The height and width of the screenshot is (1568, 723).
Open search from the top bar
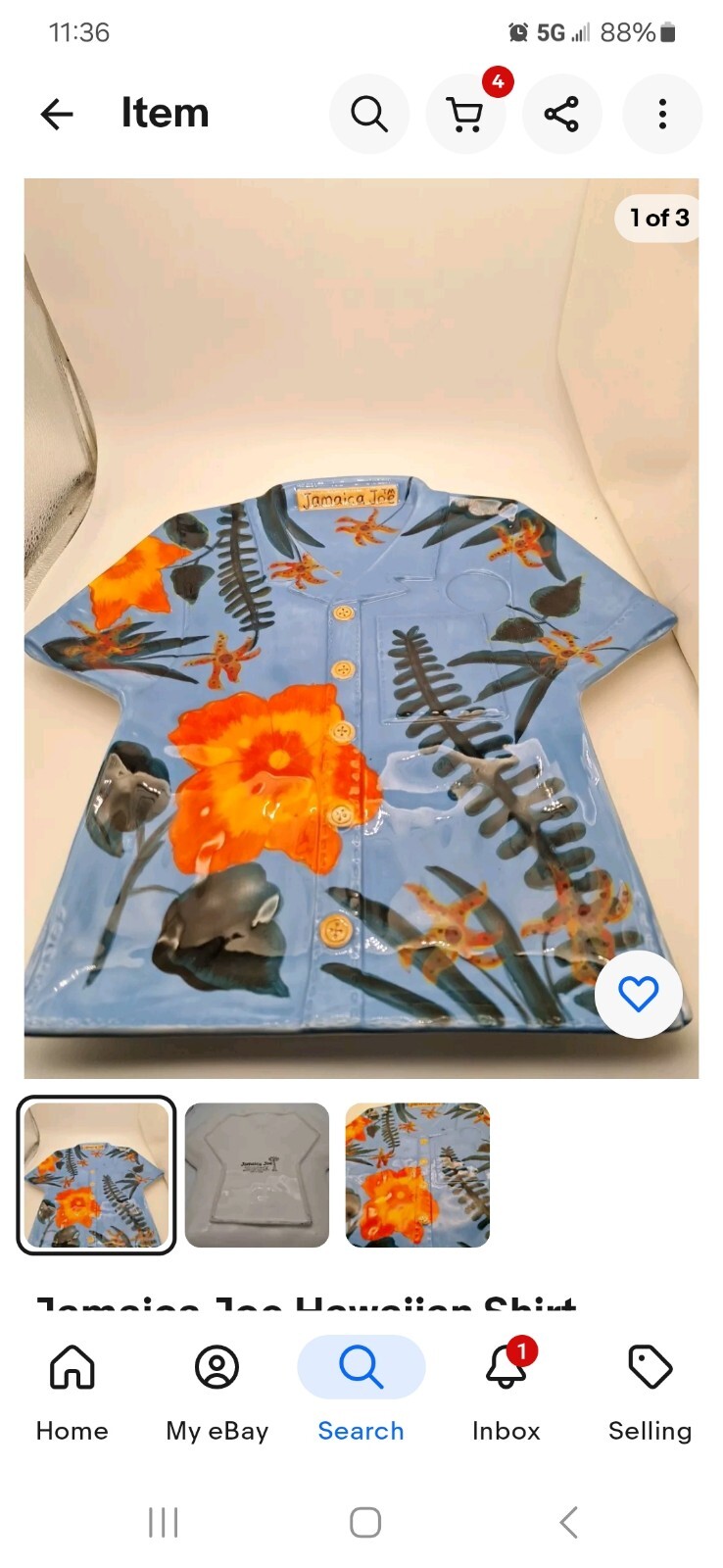369,115
